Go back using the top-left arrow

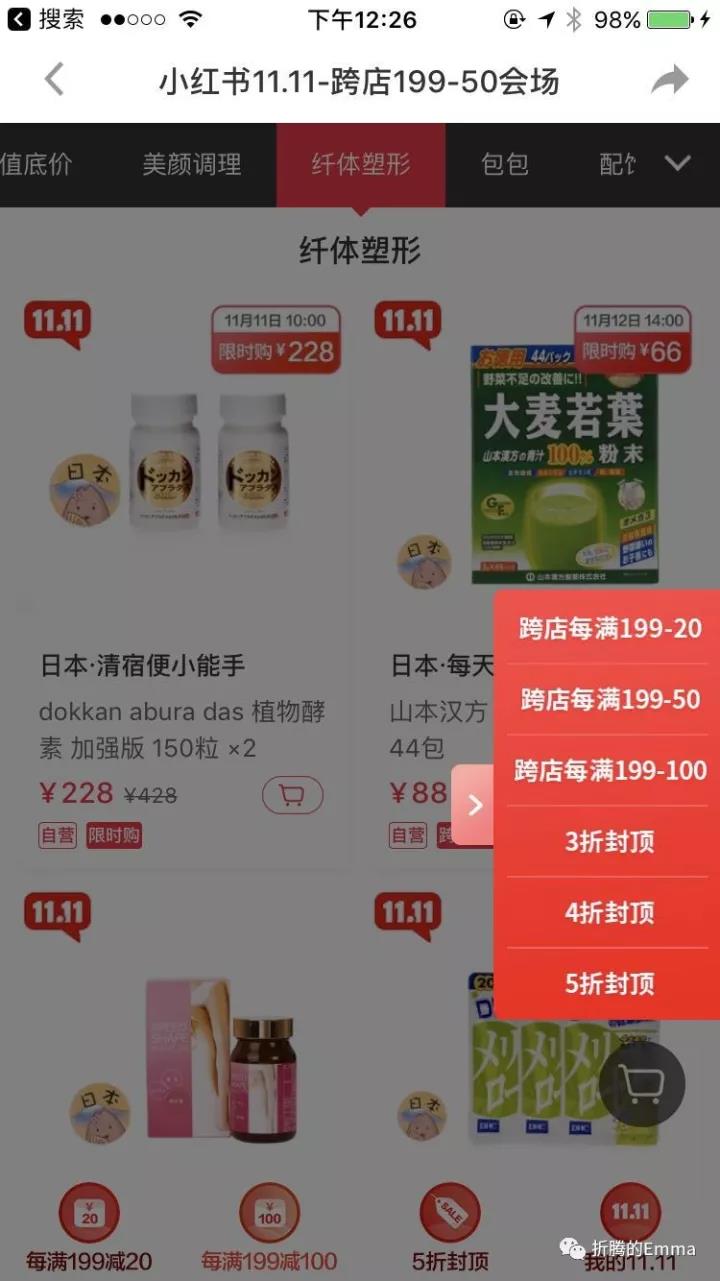coord(54,80)
